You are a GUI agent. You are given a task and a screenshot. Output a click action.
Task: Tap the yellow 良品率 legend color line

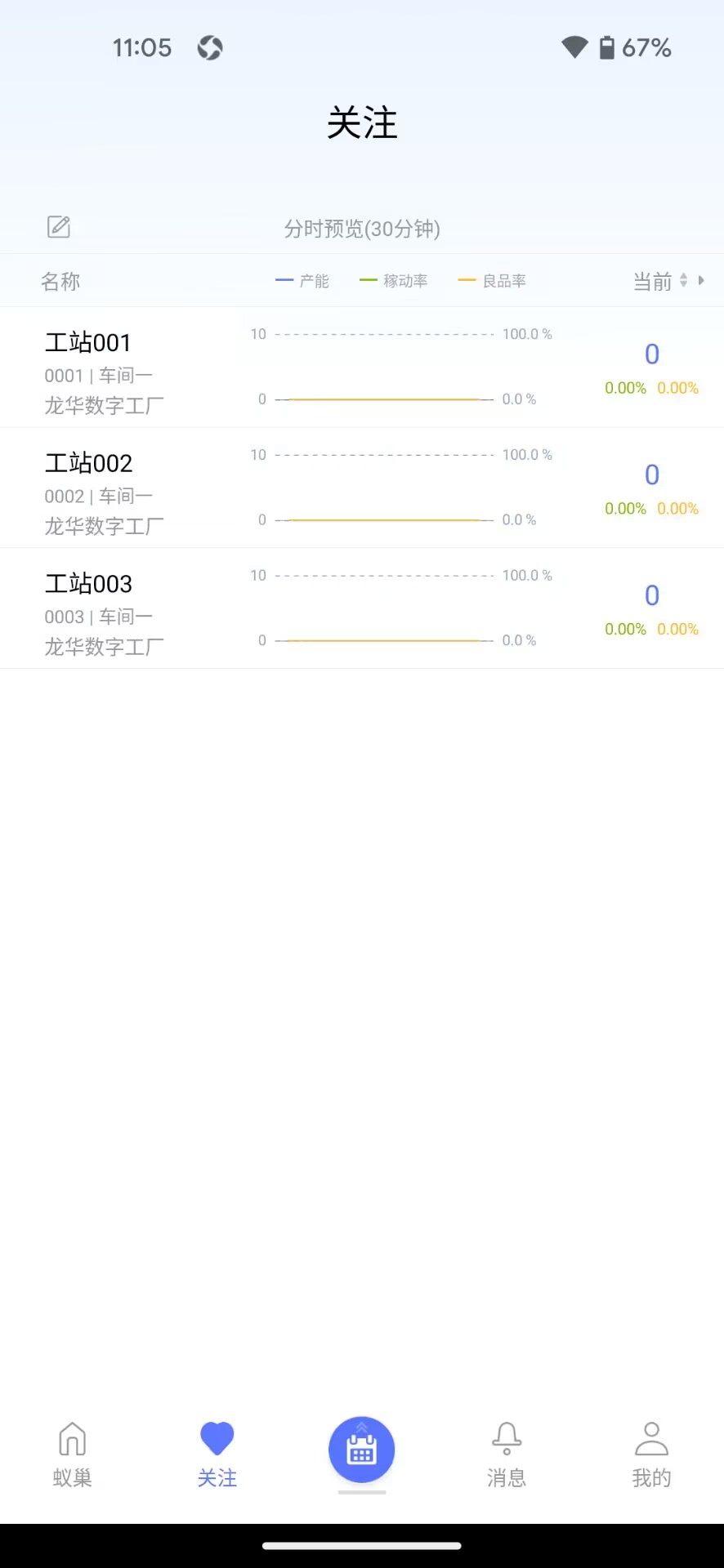467,278
